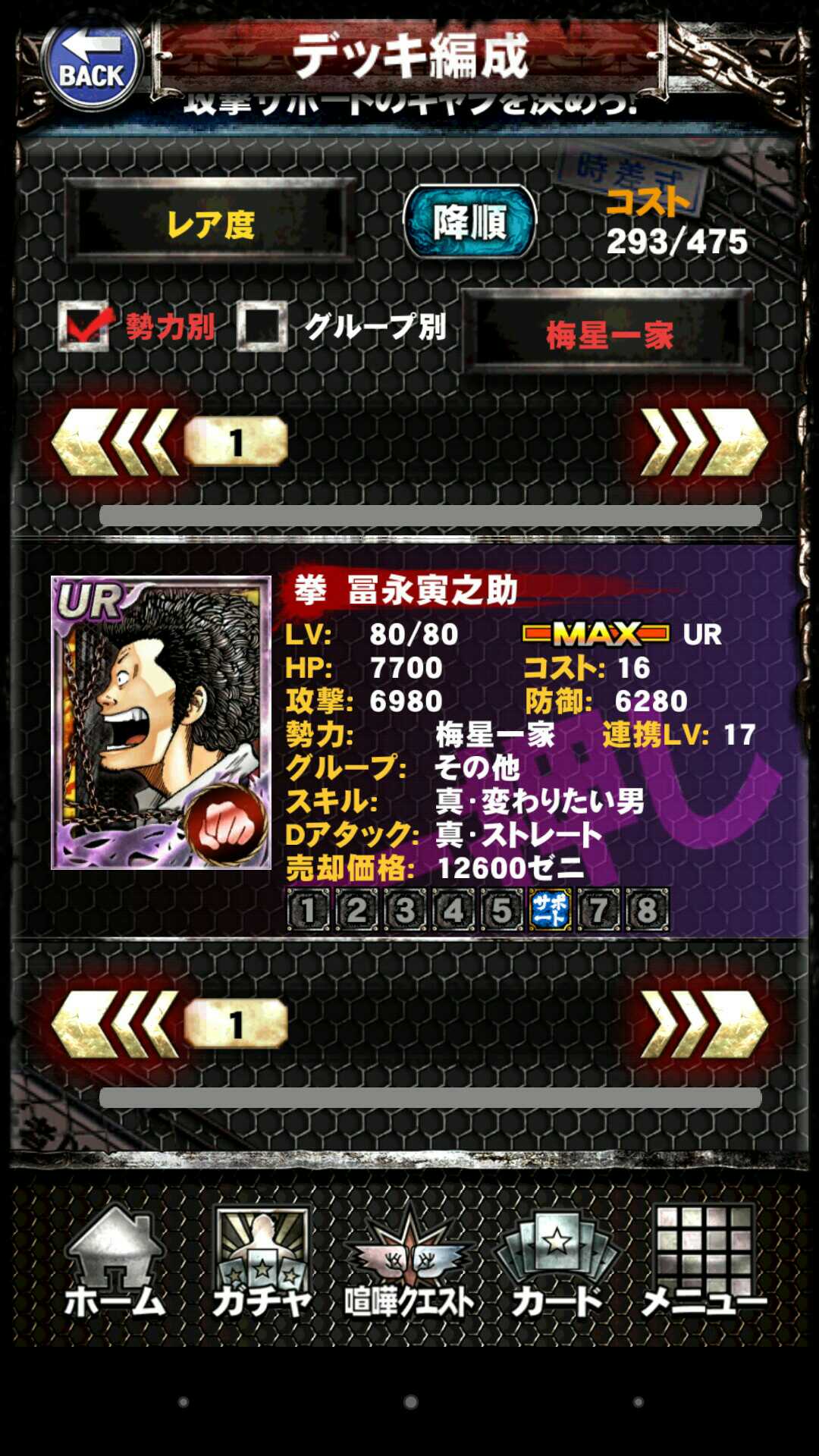This screenshot has height=1456, width=819.
Task: Check the グループ別 checkbox
Action: click(x=262, y=327)
